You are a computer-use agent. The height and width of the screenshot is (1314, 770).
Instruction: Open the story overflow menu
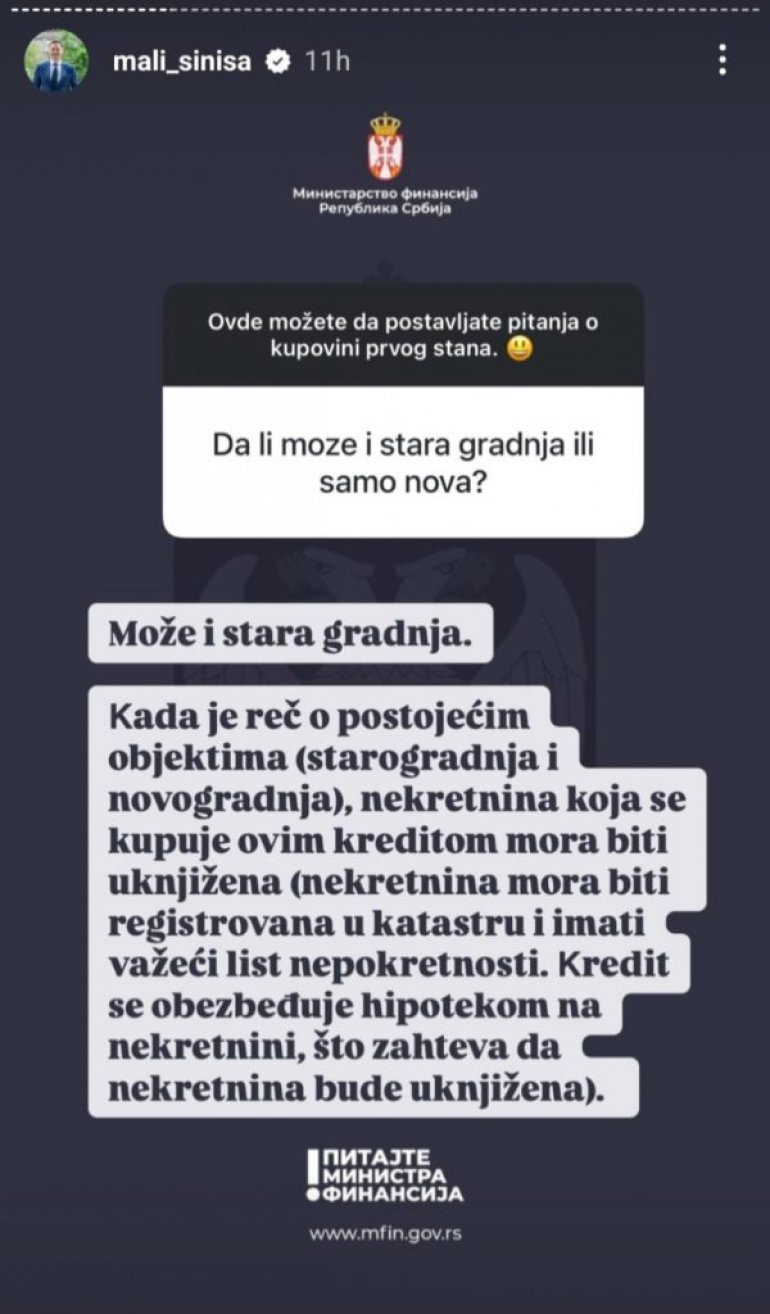coord(722,60)
